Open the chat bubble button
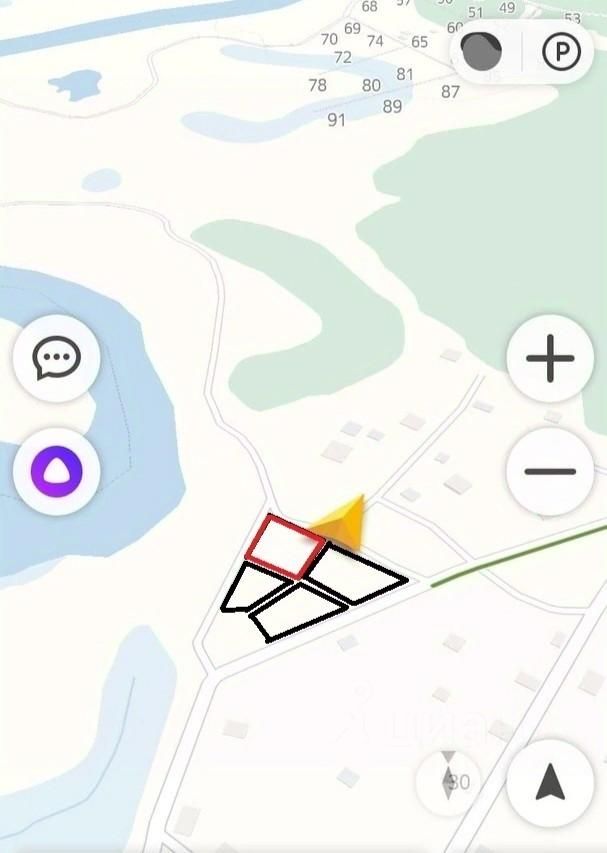The height and width of the screenshot is (853, 607). coord(56,358)
